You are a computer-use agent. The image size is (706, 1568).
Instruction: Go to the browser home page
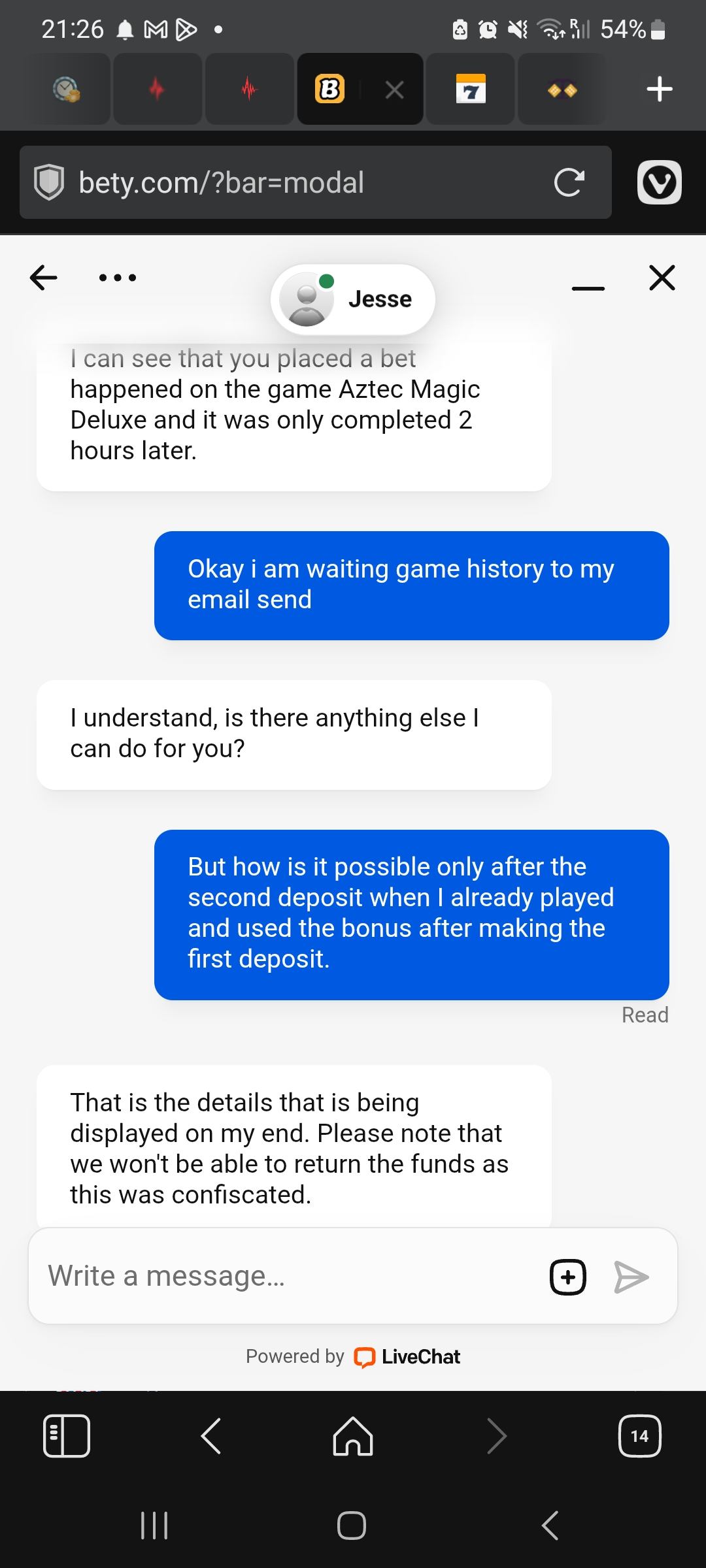(353, 1436)
